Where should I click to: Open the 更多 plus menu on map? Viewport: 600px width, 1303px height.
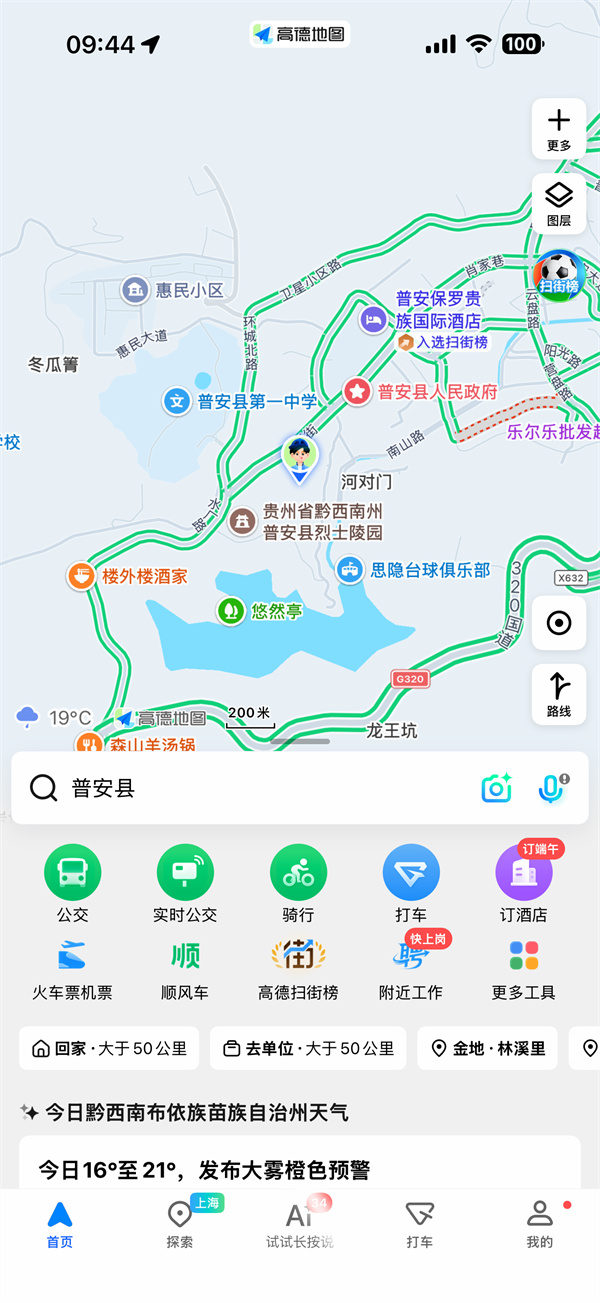click(x=559, y=130)
